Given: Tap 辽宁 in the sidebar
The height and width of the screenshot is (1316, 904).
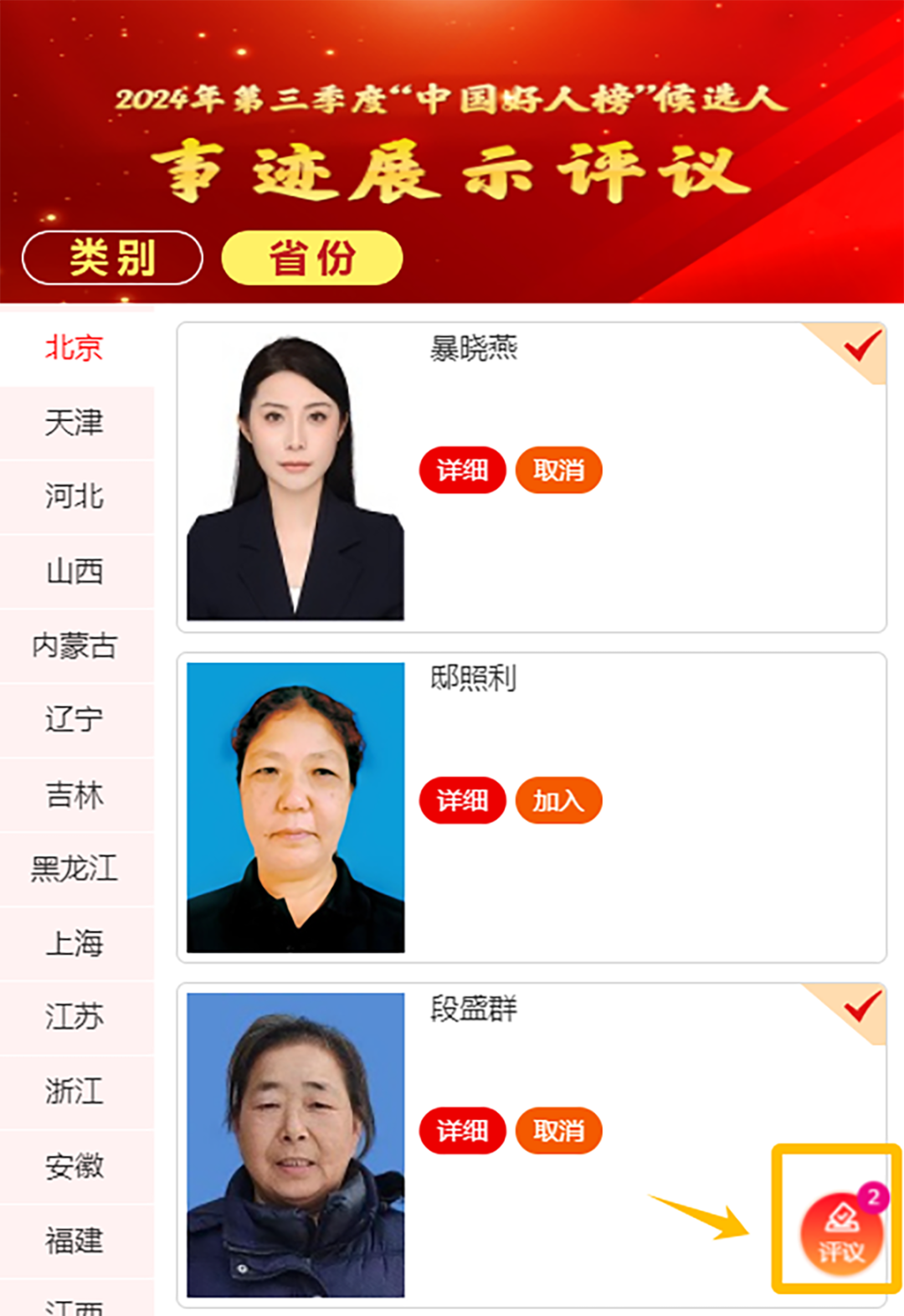Looking at the screenshot, I should click(x=74, y=719).
